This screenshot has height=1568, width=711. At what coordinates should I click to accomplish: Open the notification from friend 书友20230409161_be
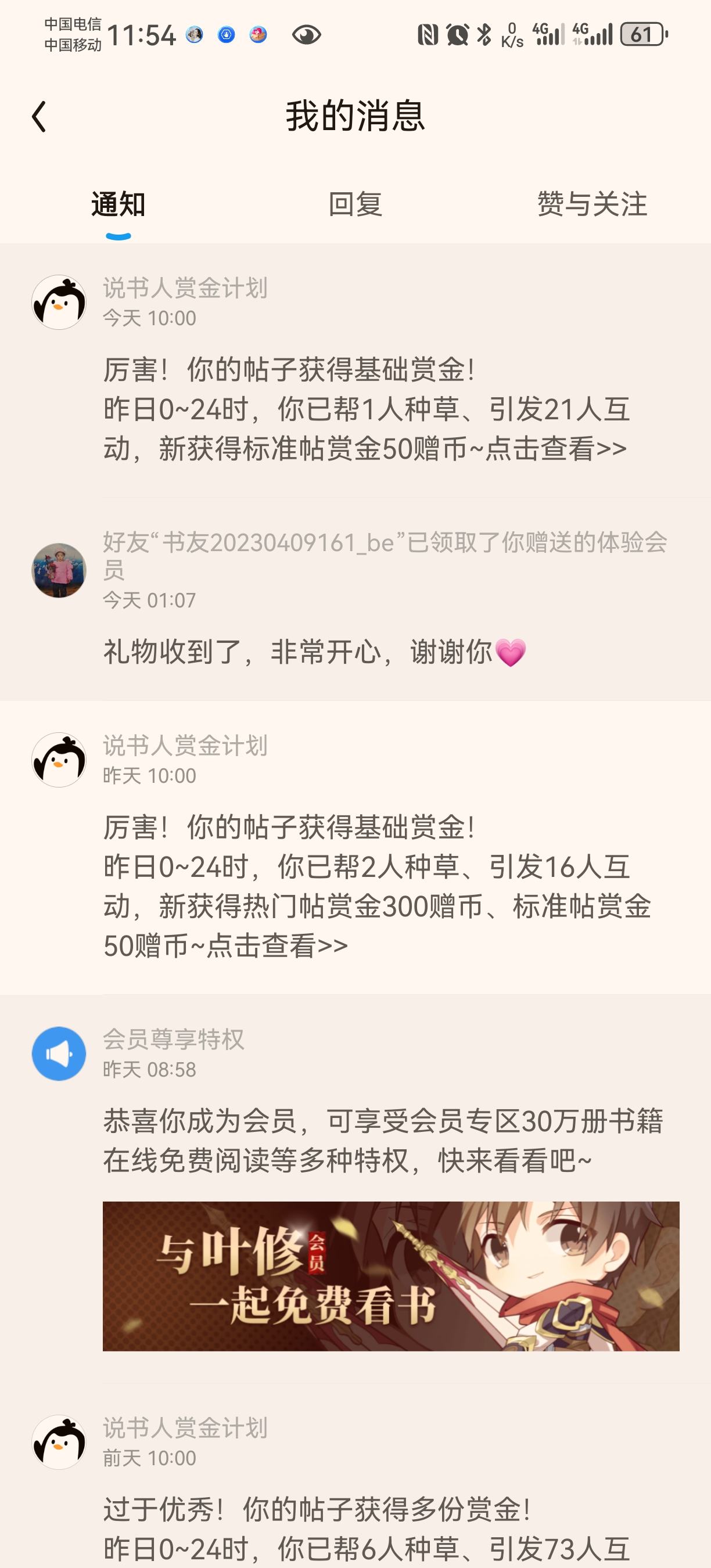click(x=355, y=599)
